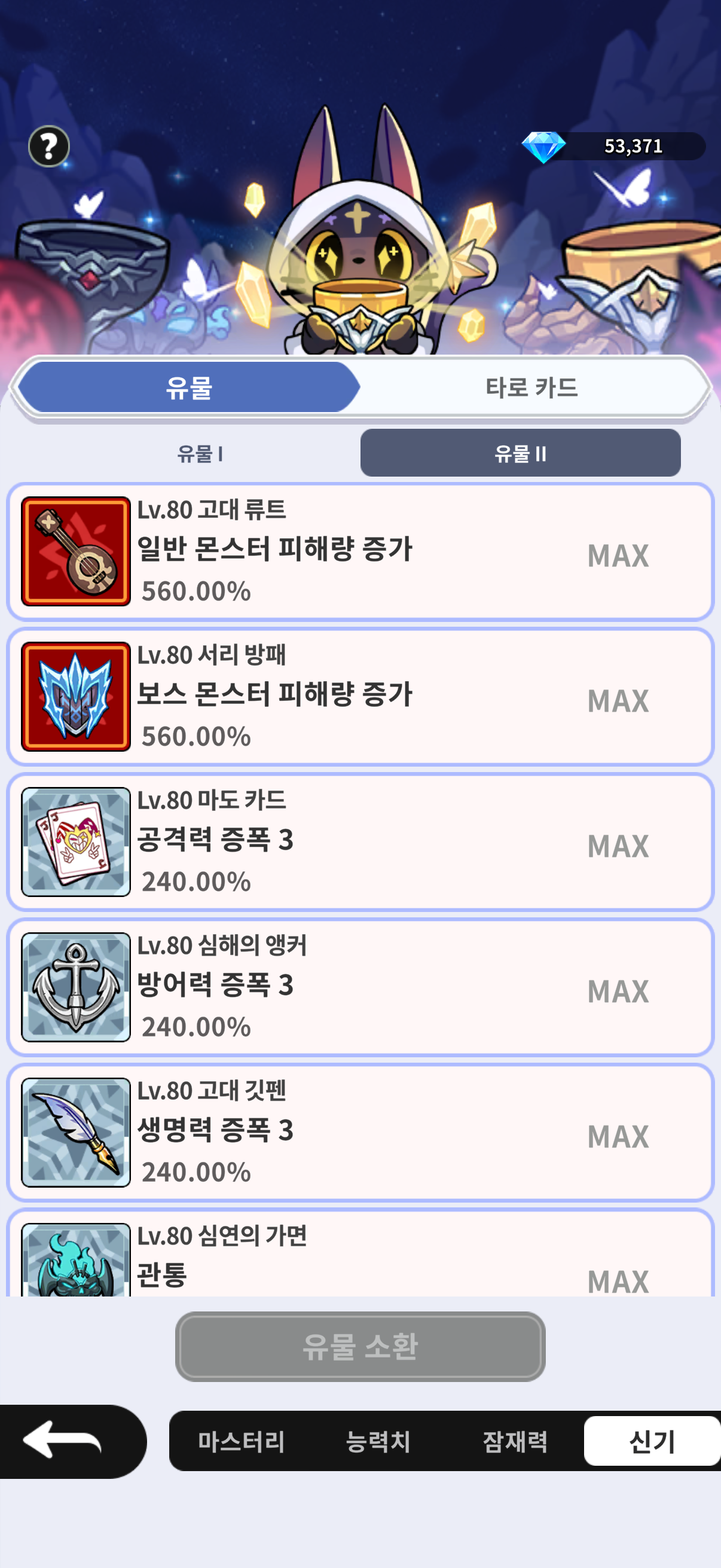The image size is (721, 1568).
Task: Select the 신기 tab
Action: [652, 1441]
